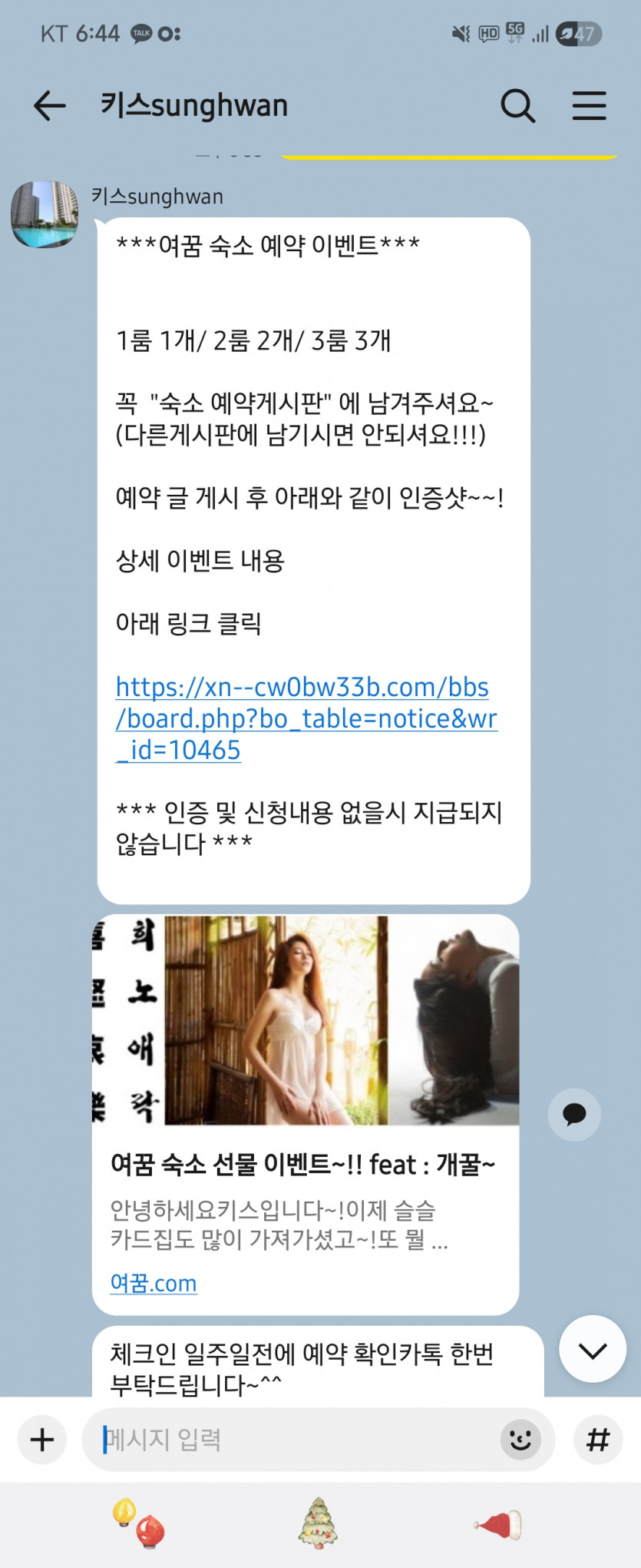Select the Christmas lights bulb effect
Screen dimensions: 641x1568
(140, 1523)
